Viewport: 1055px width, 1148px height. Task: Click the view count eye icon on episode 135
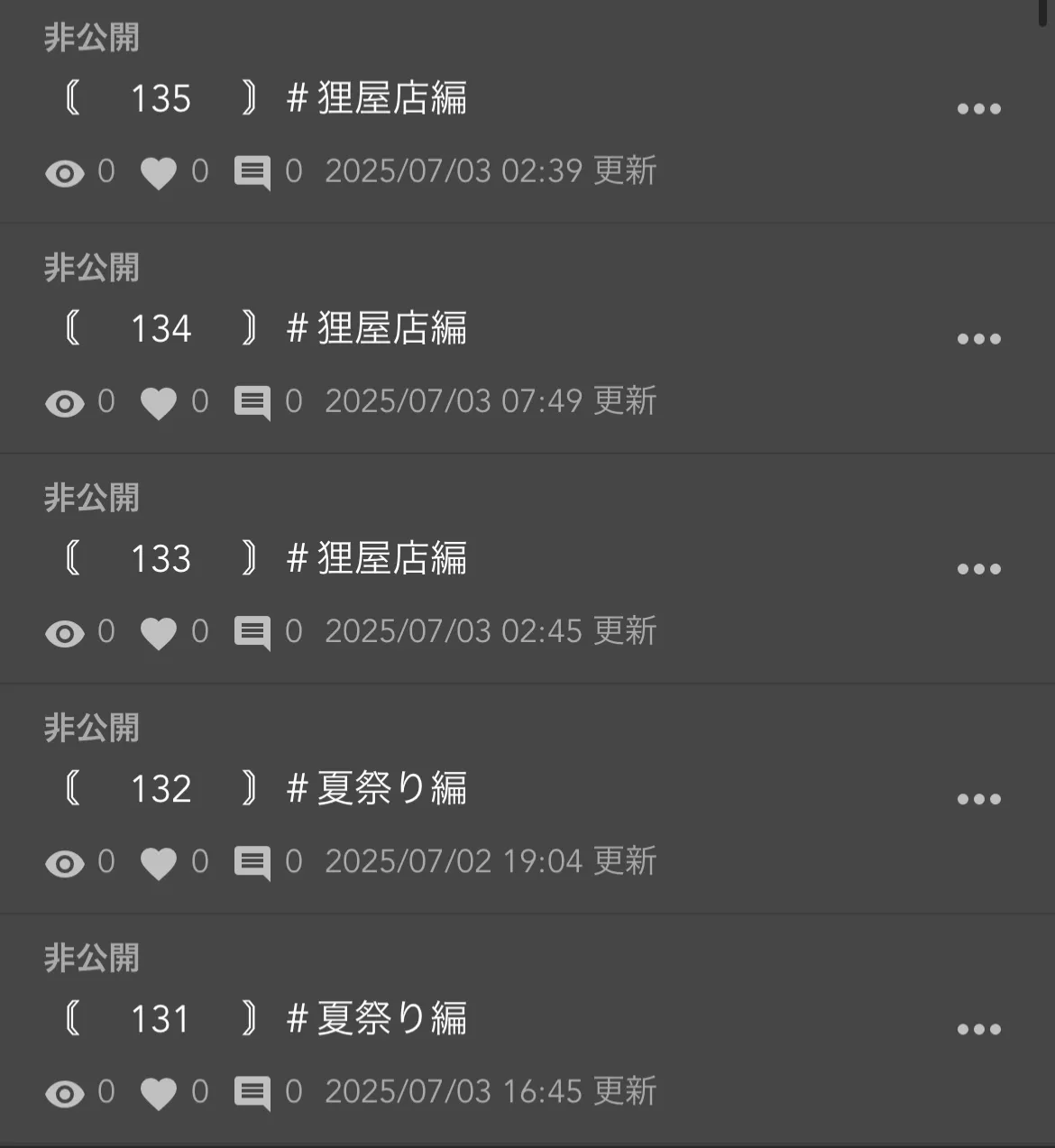point(63,173)
